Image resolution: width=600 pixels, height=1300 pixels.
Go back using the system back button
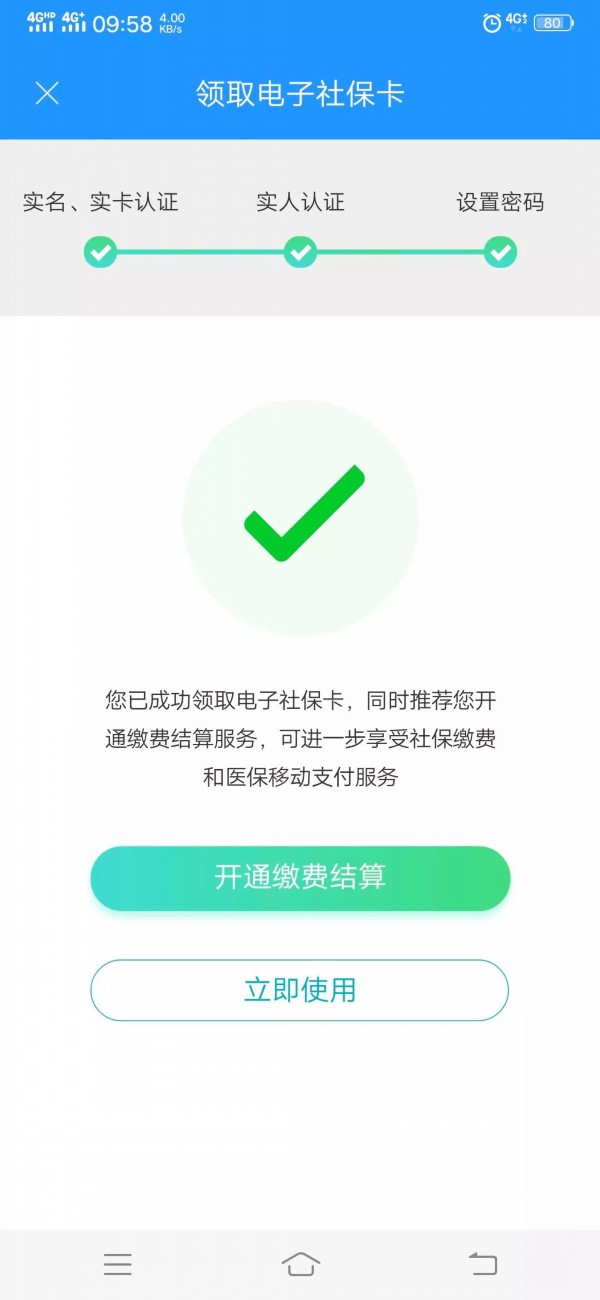(483, 1264)
